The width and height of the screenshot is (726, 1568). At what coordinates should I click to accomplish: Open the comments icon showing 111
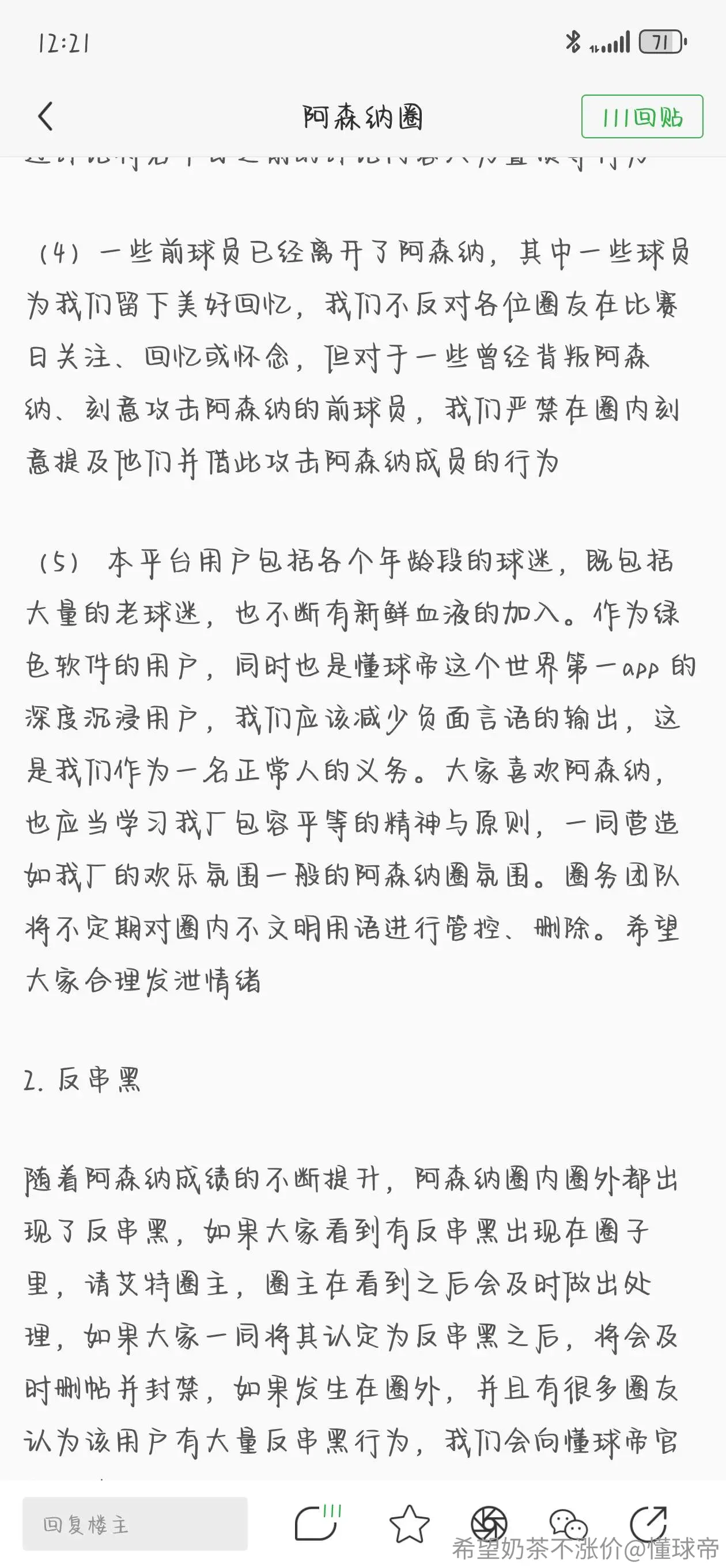tap(317, 1522)
